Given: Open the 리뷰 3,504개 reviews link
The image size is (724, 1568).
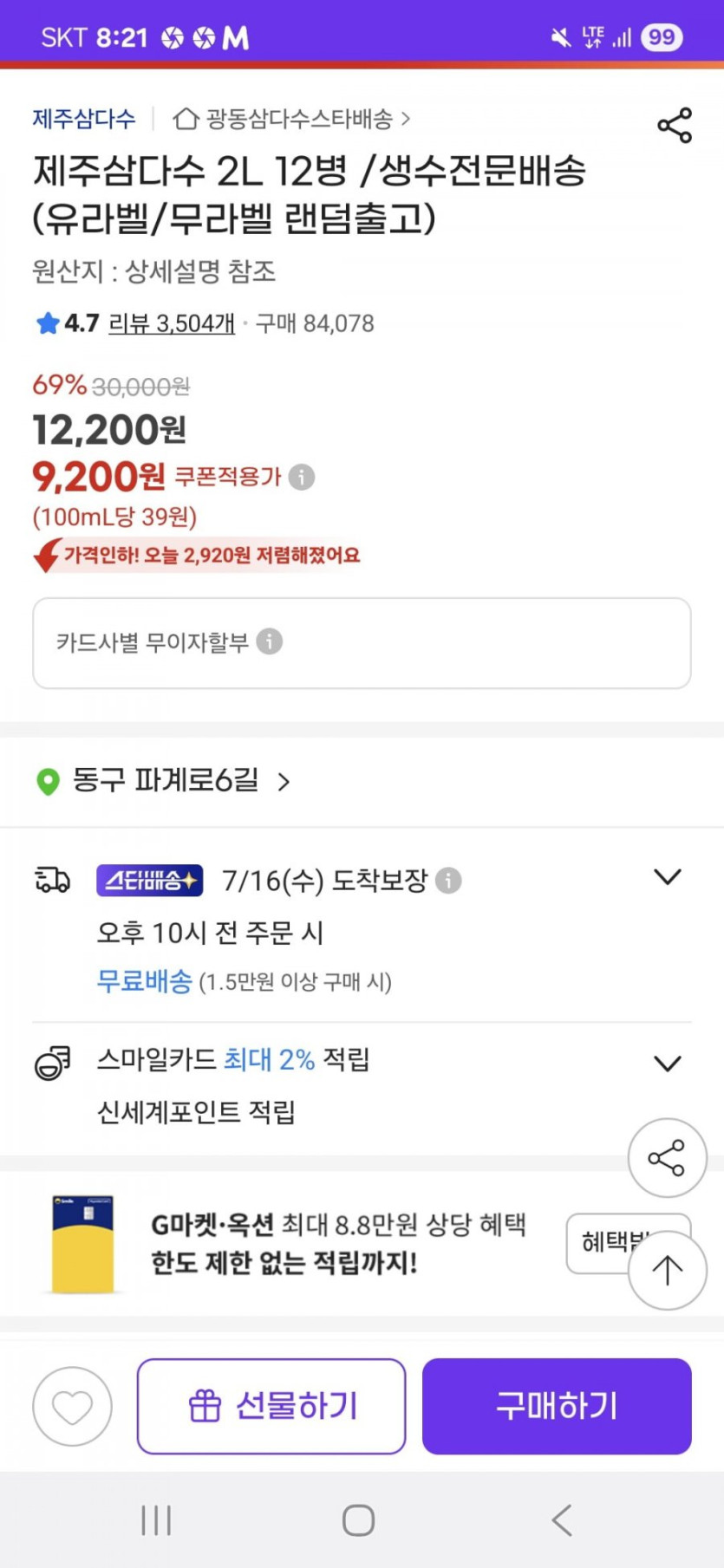Looking at the screenshot, I should click(172, 323).
